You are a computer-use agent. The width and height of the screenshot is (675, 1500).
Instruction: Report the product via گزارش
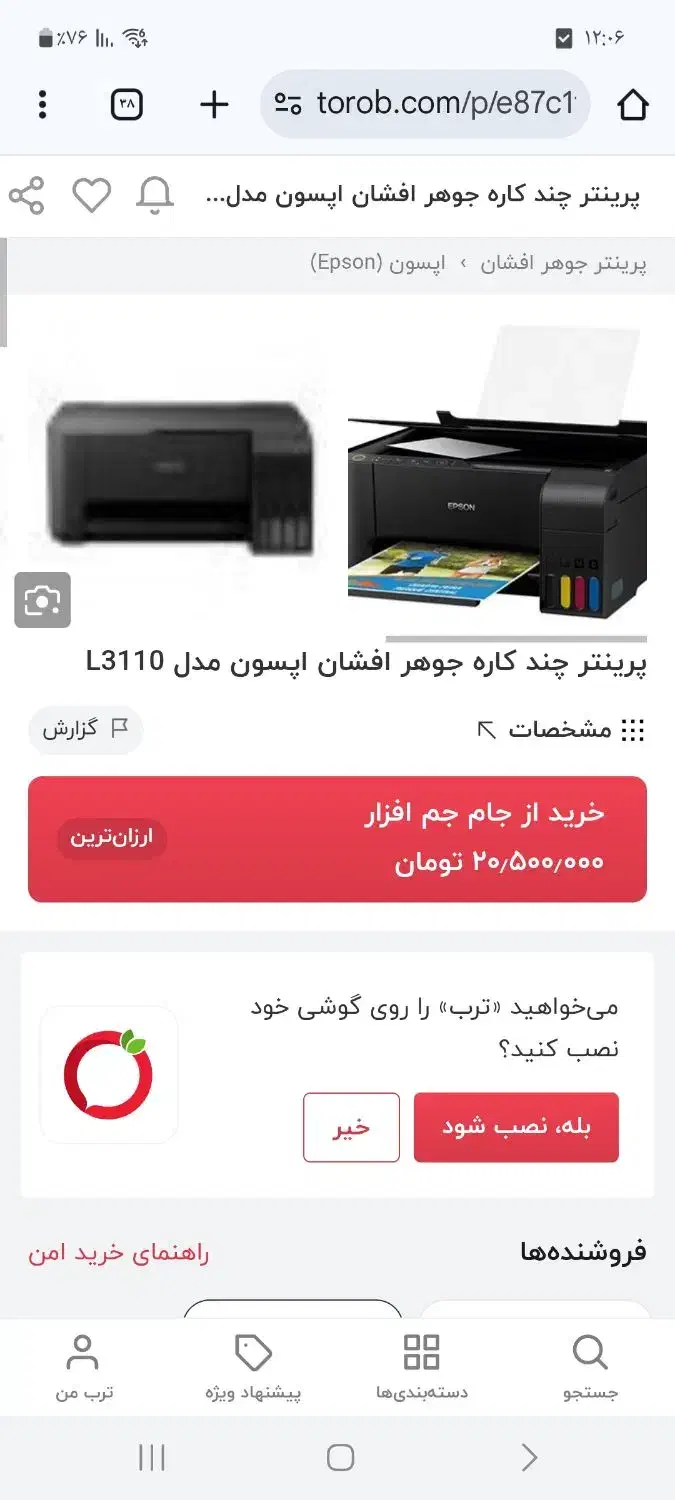pyautogui.click(x=85, y=729)
